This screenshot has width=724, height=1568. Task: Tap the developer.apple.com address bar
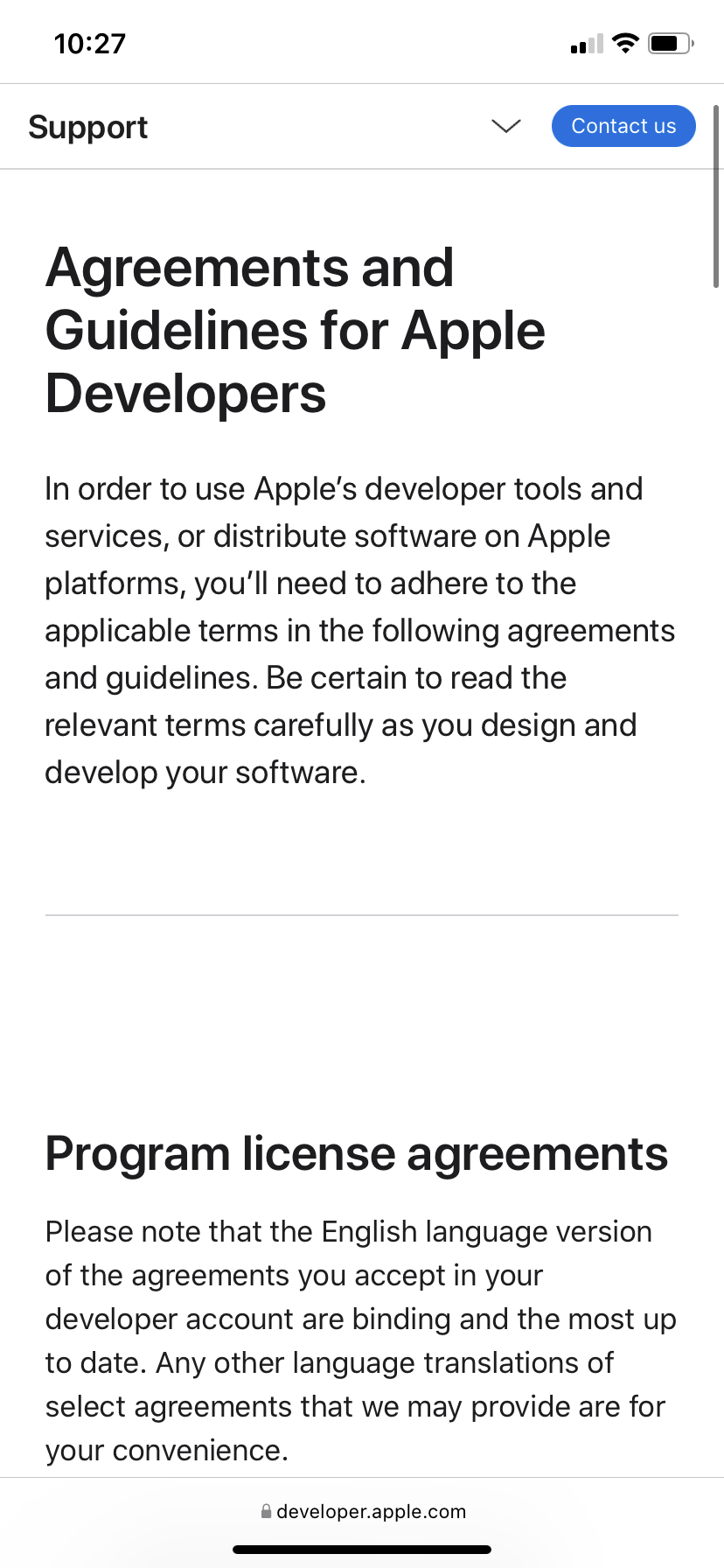[362, 1511]
